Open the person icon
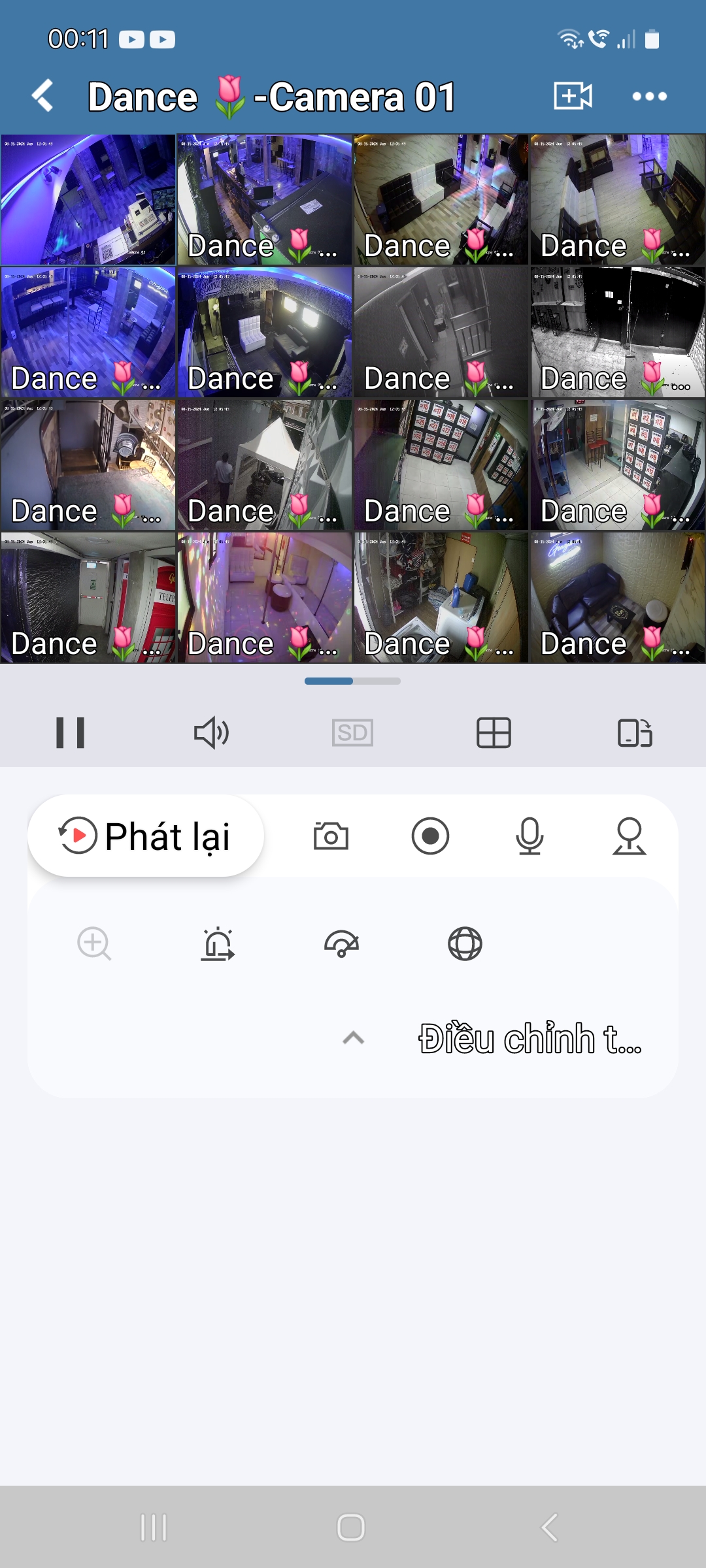Viewport: 706px width, 1568px height. click(x=629, y=836)
